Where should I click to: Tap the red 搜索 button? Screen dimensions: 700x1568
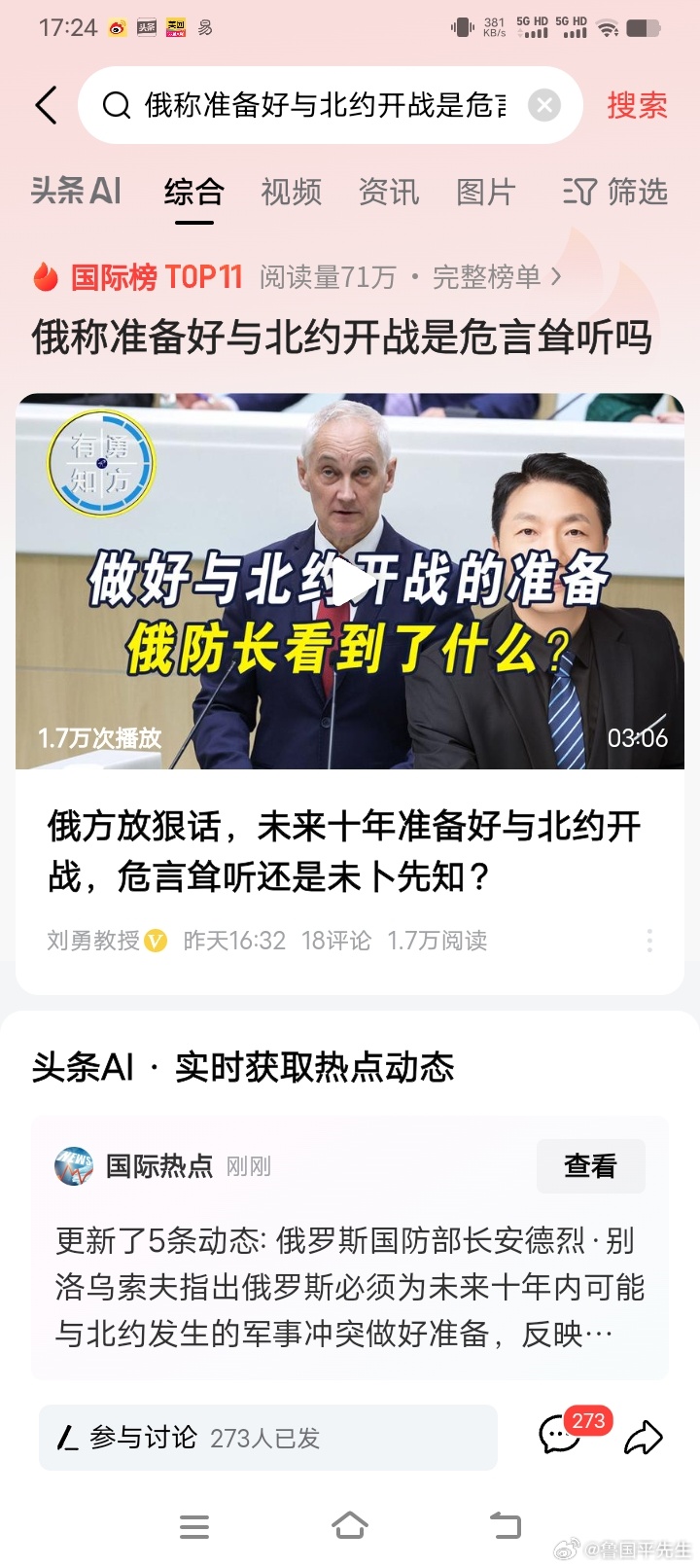[637, 105]
